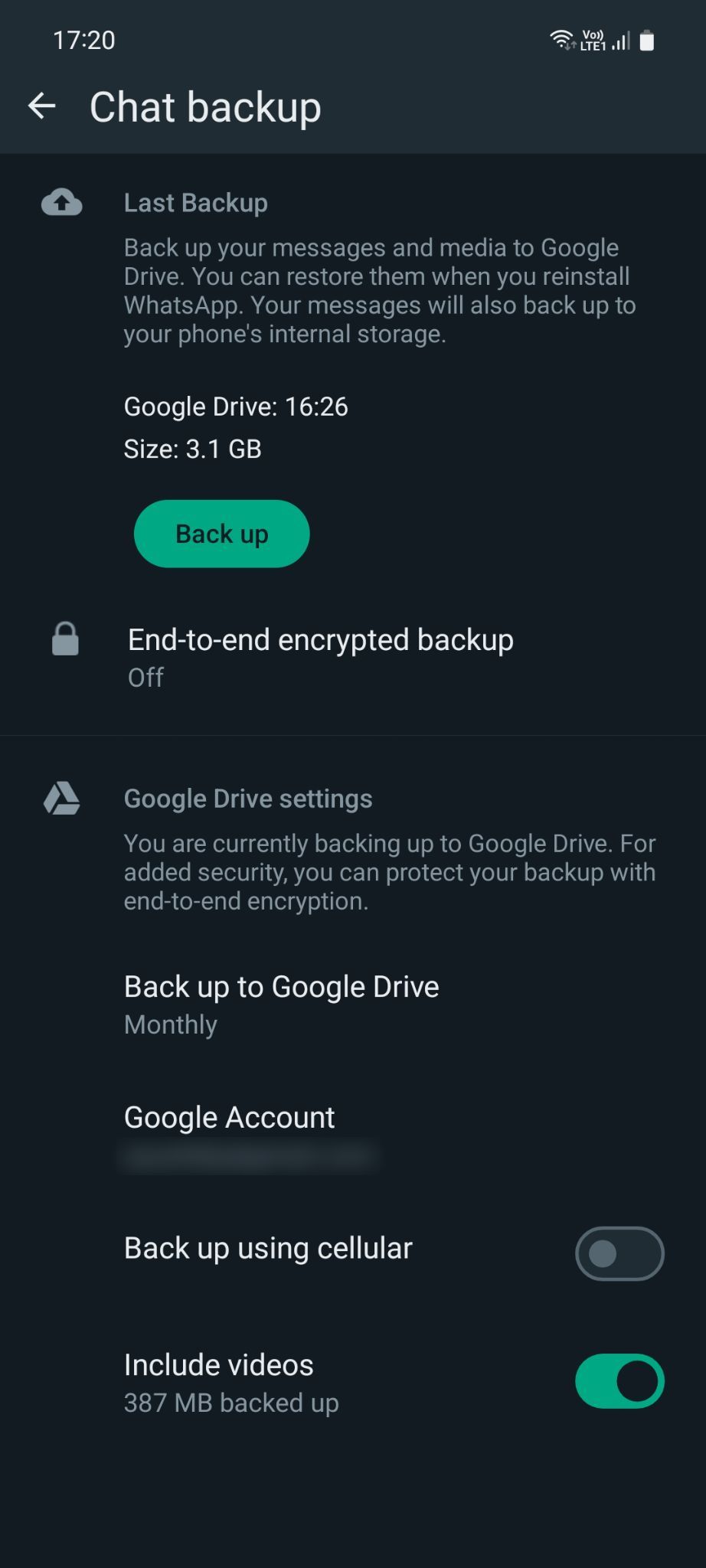
Task: Change Back up to Google Drive frequency
Action: pos(281,1004)
